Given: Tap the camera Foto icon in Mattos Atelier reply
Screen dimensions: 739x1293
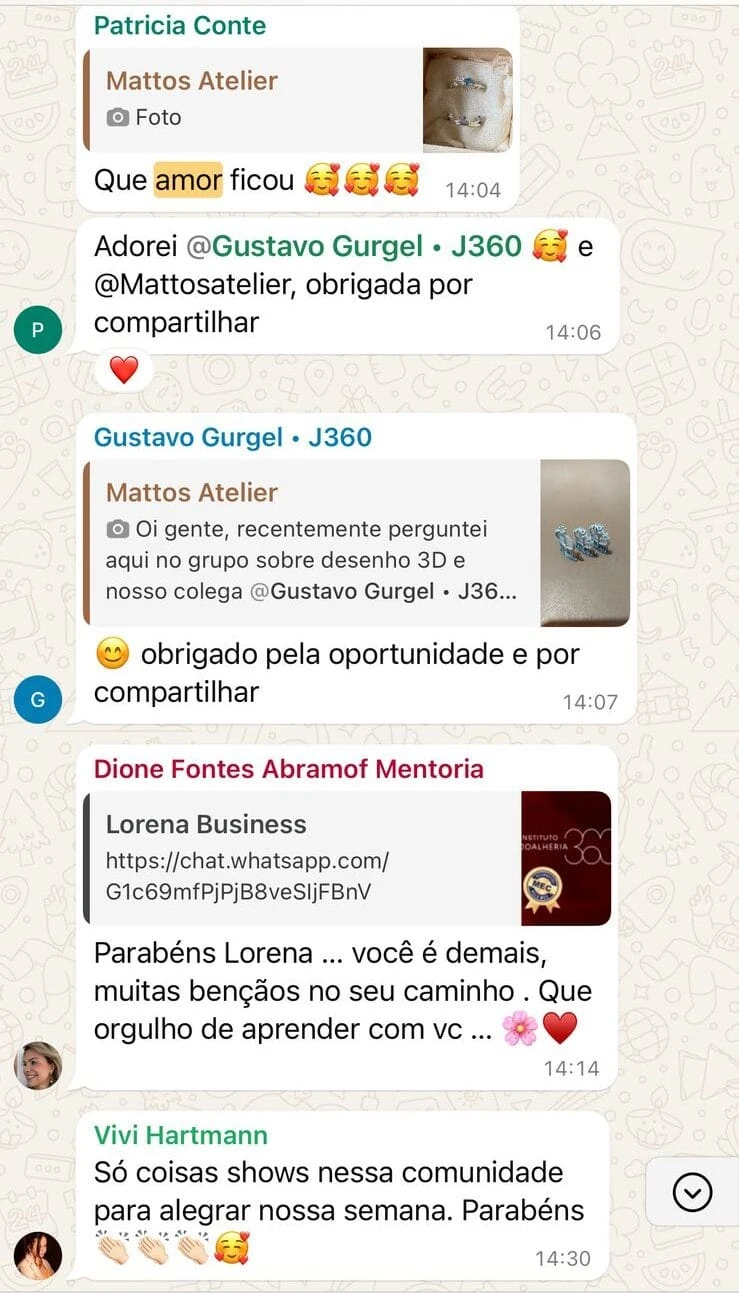Looking at the screenshot, I should (117, 117).
